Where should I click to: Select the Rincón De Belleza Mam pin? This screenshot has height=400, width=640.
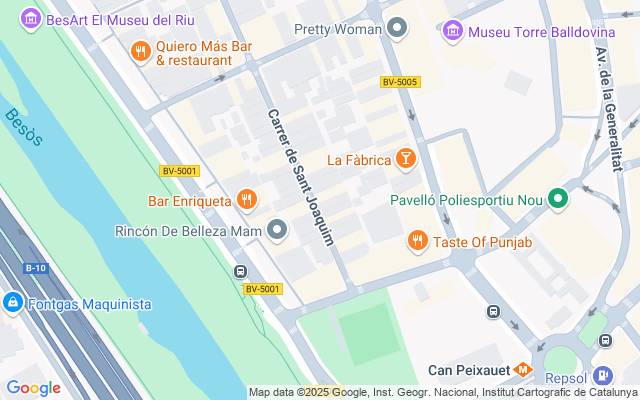(x=278, y=232)
